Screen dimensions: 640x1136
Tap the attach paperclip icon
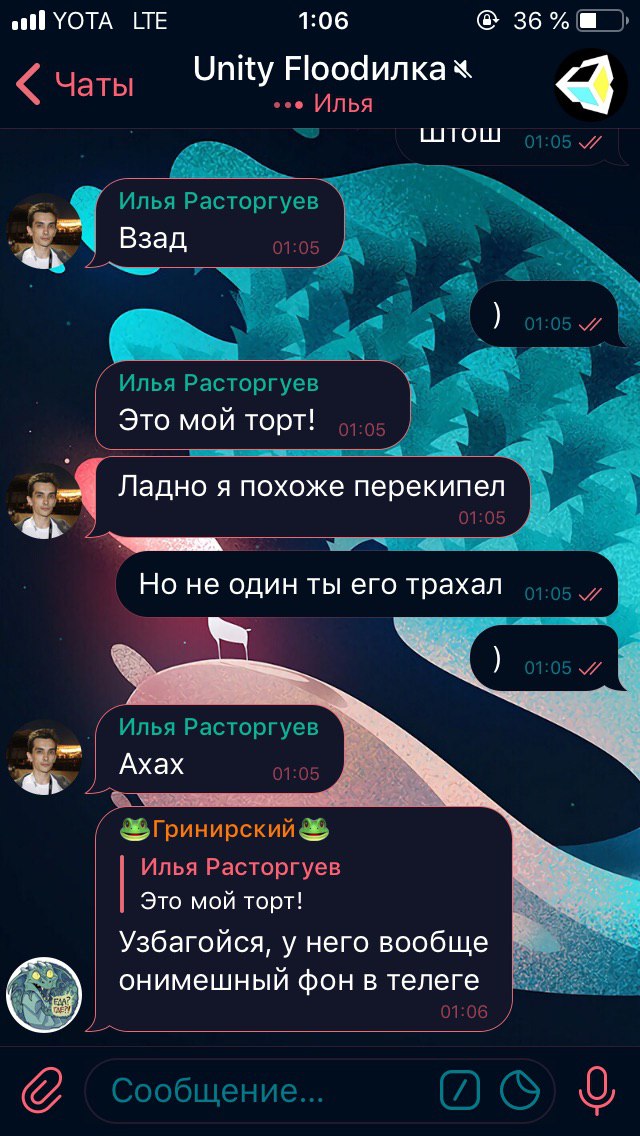[42, 1089]
